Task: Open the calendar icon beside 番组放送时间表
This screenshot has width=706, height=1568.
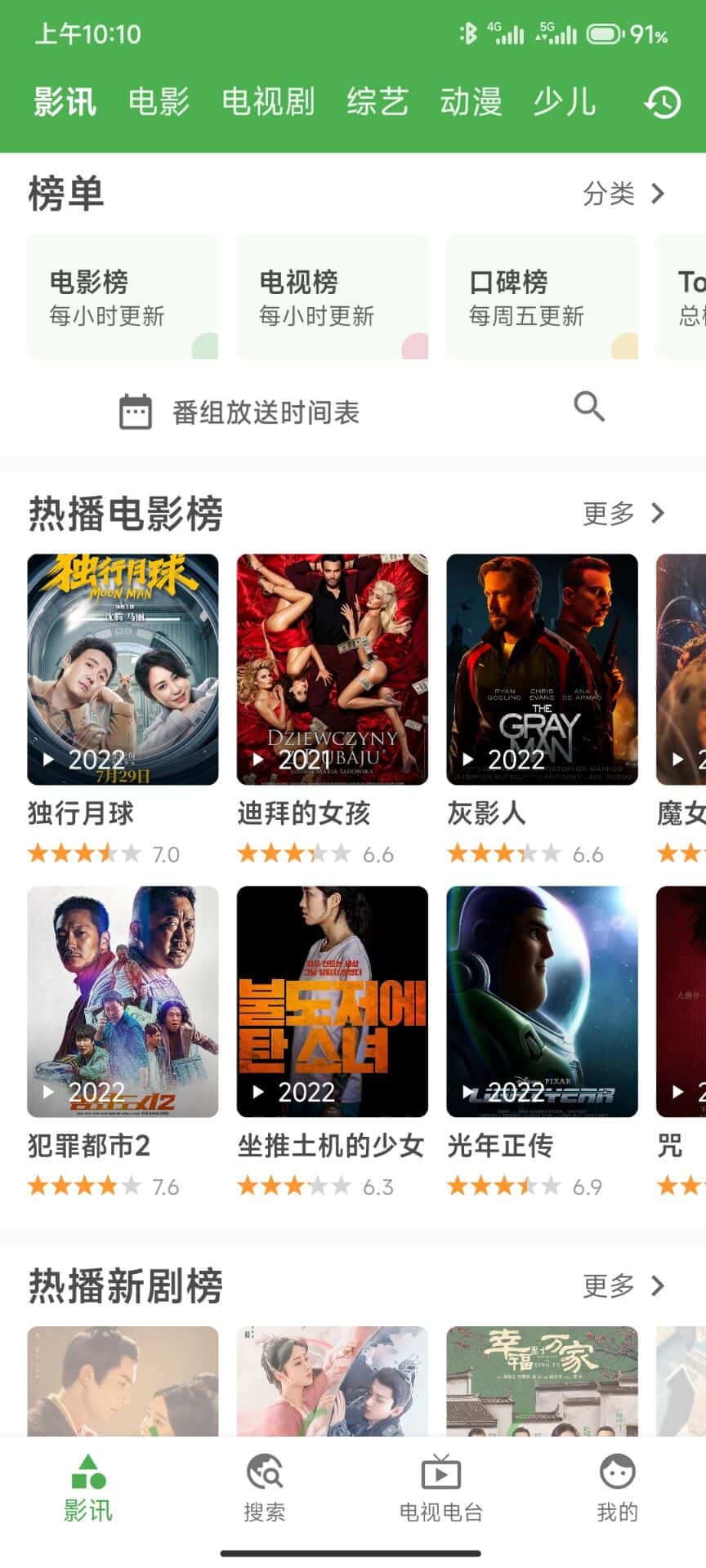Action: click(135, 411)
